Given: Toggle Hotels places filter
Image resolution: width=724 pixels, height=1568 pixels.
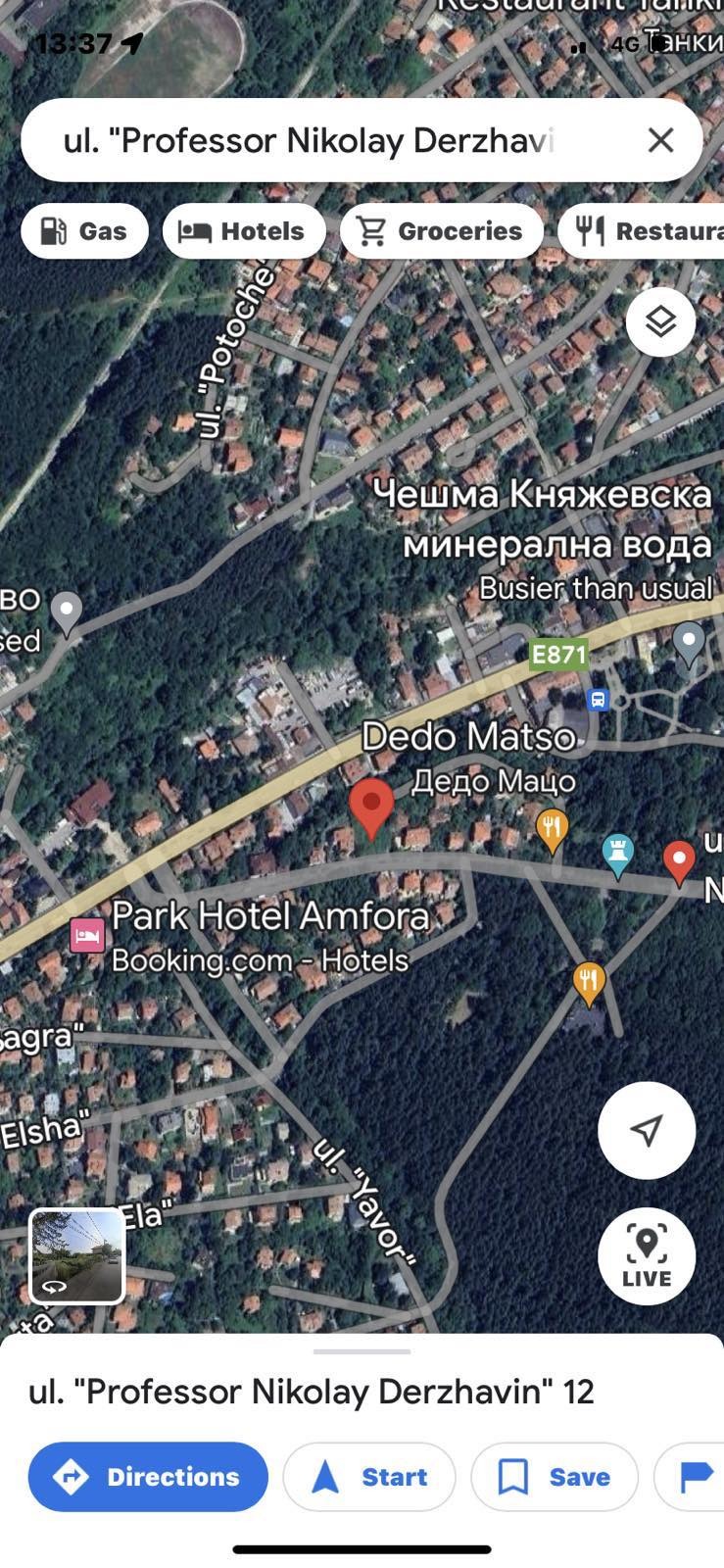Looking at the screenshot, I should (244, 230).
